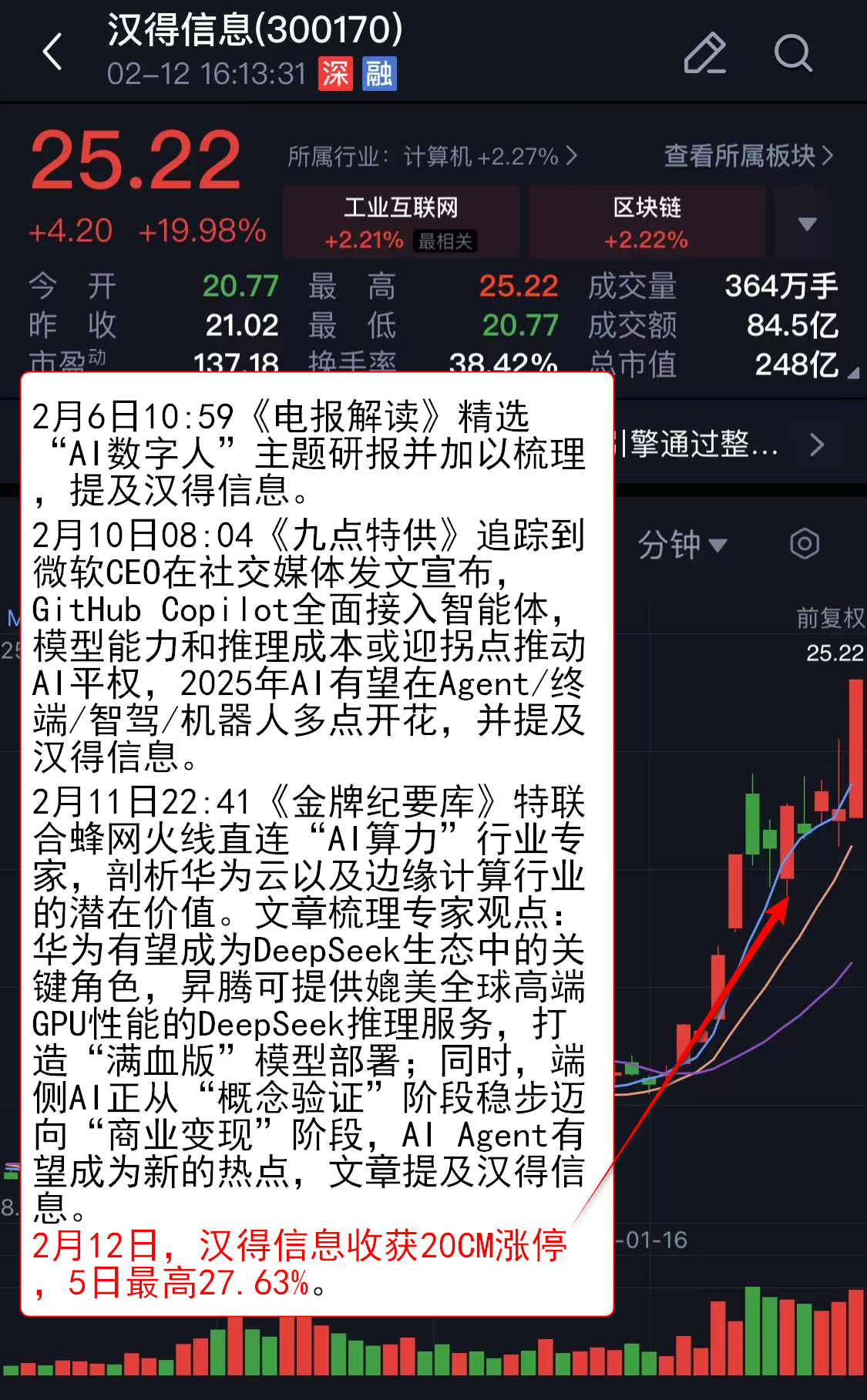867x1400 pixels.
Task: Tap the pencil edit icon
Action: 705,53
